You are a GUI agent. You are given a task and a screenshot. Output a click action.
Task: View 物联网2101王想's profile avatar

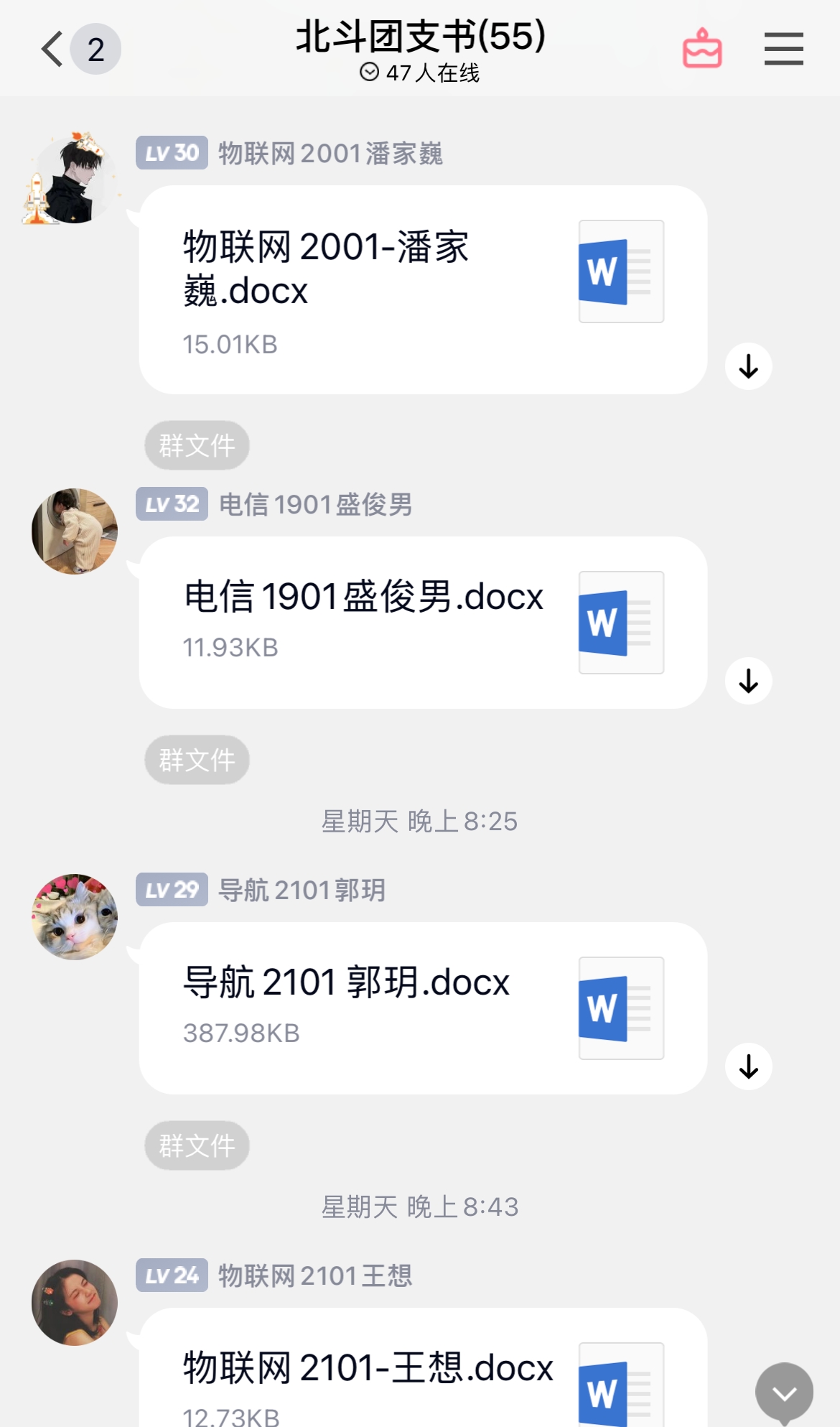click(x=74, y=1302)
